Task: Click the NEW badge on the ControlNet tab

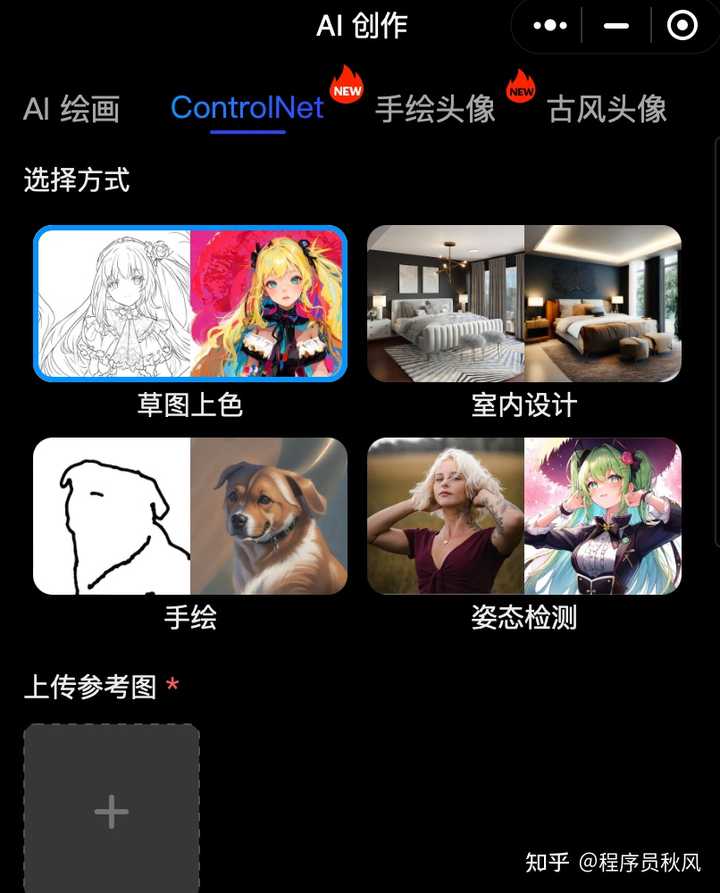Action: coord(347,89)
